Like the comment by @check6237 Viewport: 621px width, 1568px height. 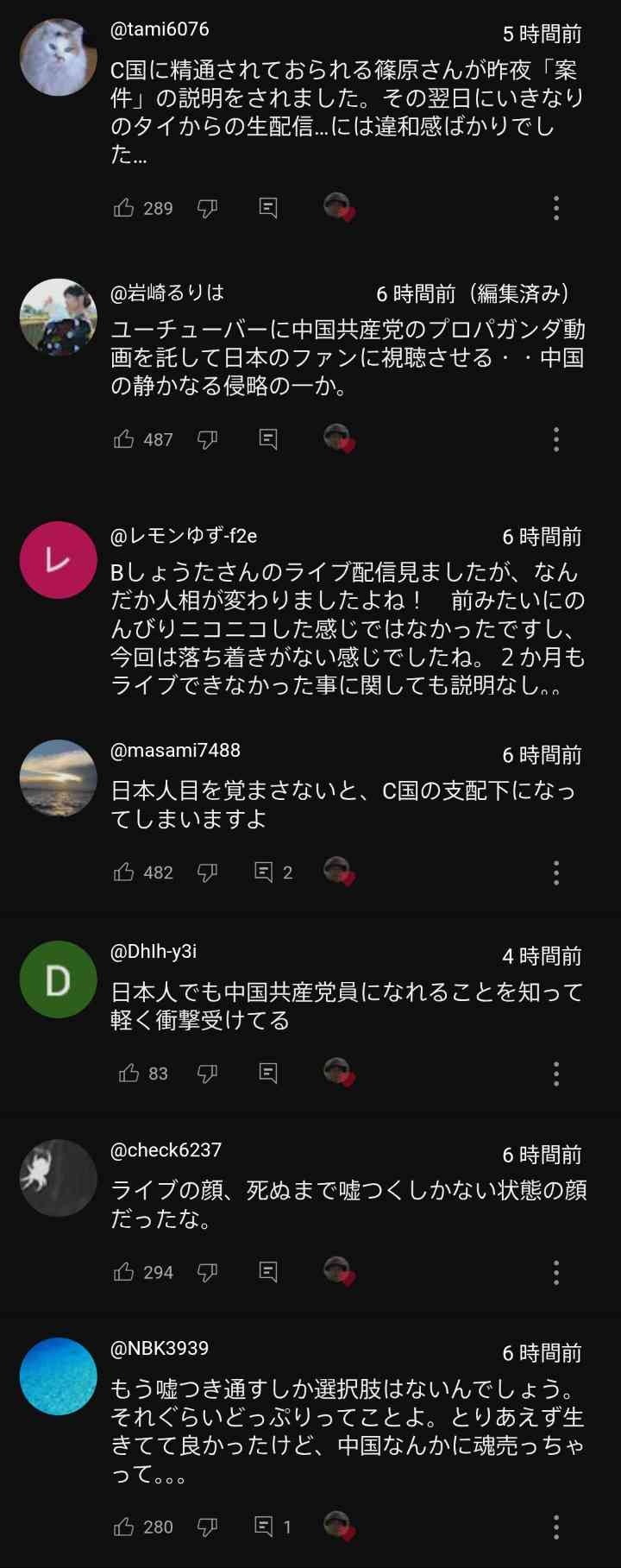point(124,1272)
